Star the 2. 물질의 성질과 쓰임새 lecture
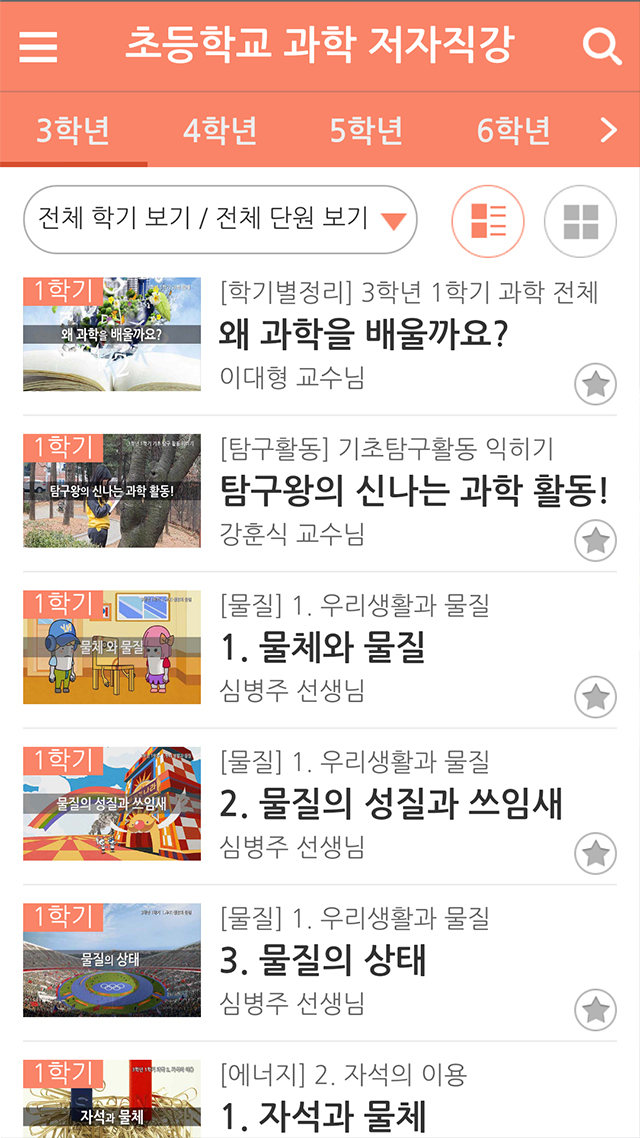 [x=595, y=854]
